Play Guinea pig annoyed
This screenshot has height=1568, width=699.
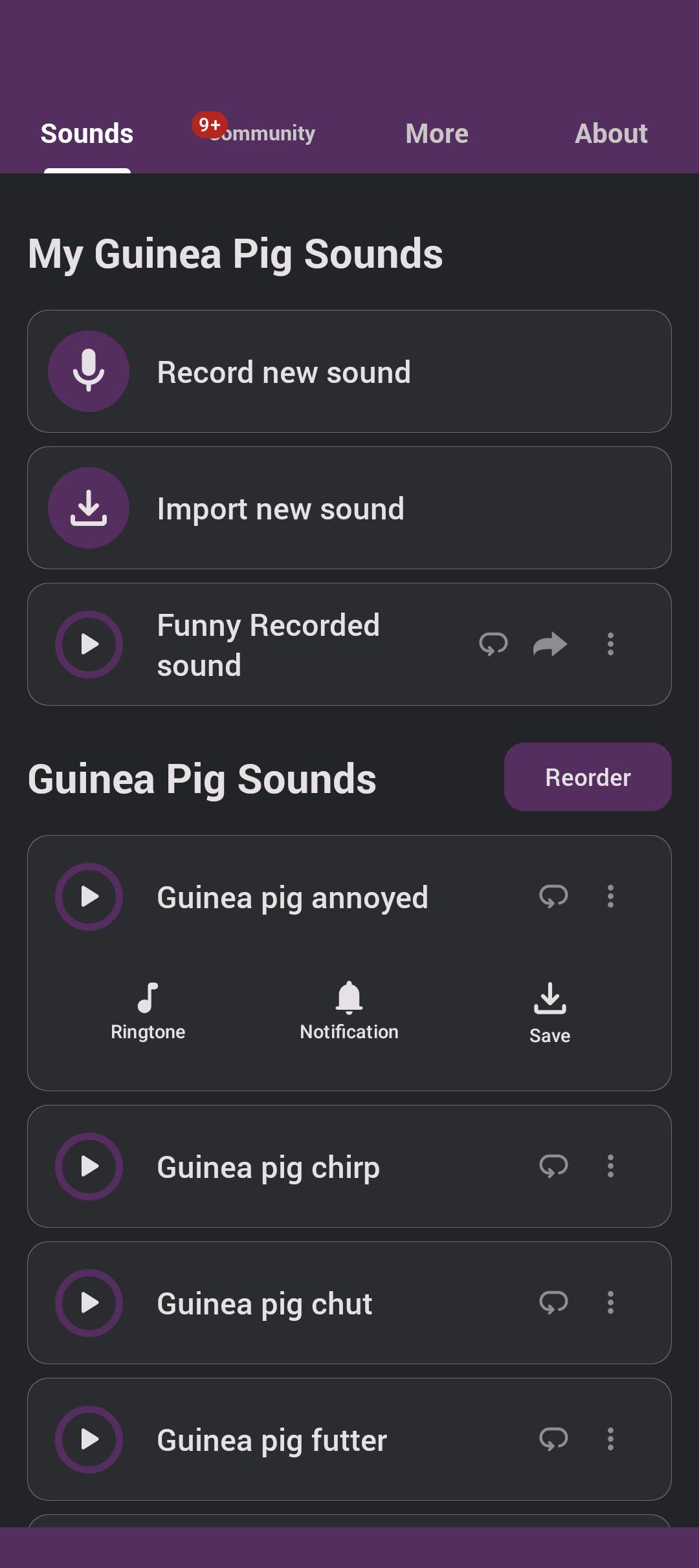point(89,897)
